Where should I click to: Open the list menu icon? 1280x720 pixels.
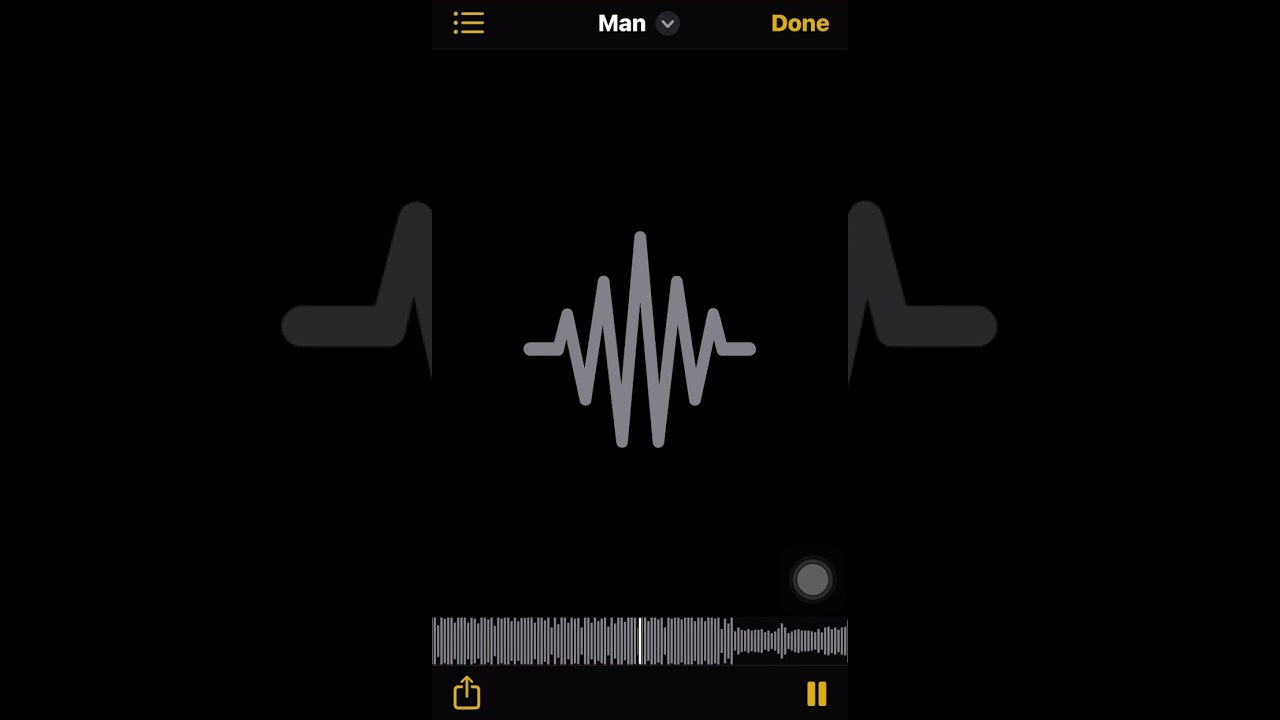(x=468, y=23)
